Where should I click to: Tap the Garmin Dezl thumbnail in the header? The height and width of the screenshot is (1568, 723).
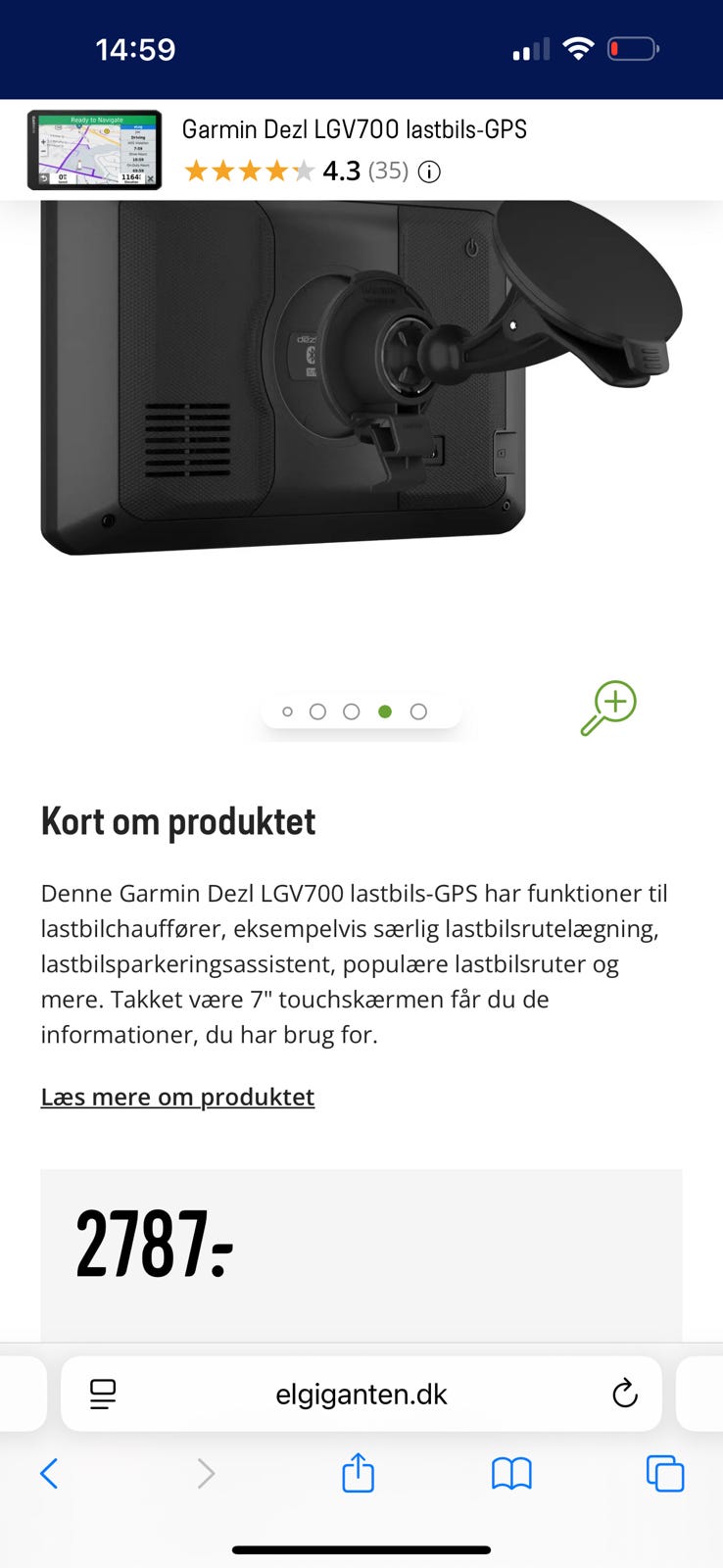94,150
